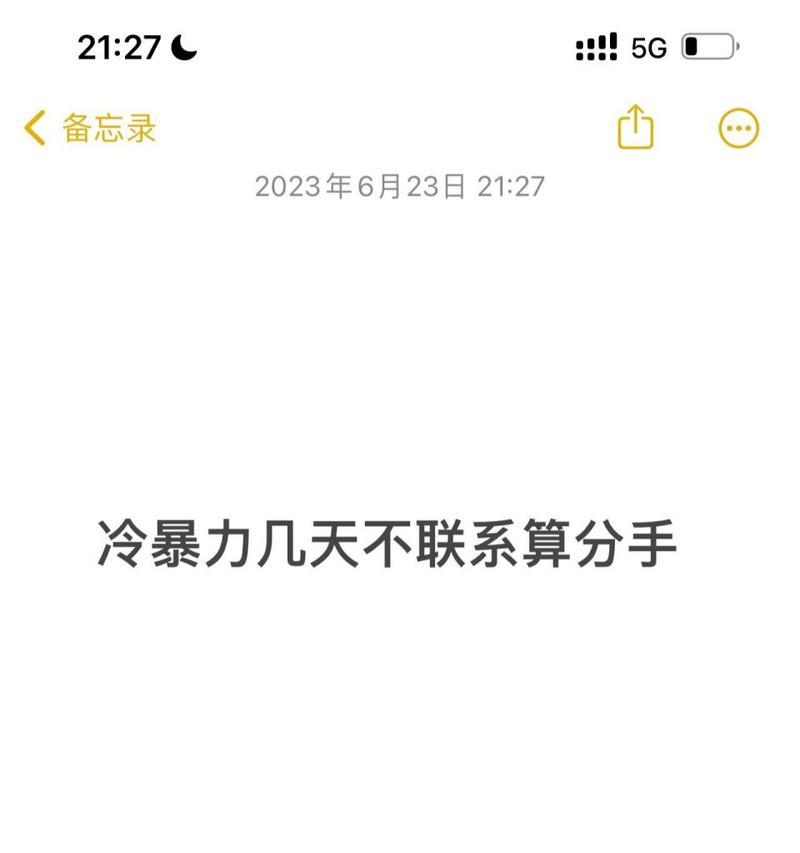Share this note
Image resolution: width=800 pixels, height=853 pixels.
(x=635, y=128)
